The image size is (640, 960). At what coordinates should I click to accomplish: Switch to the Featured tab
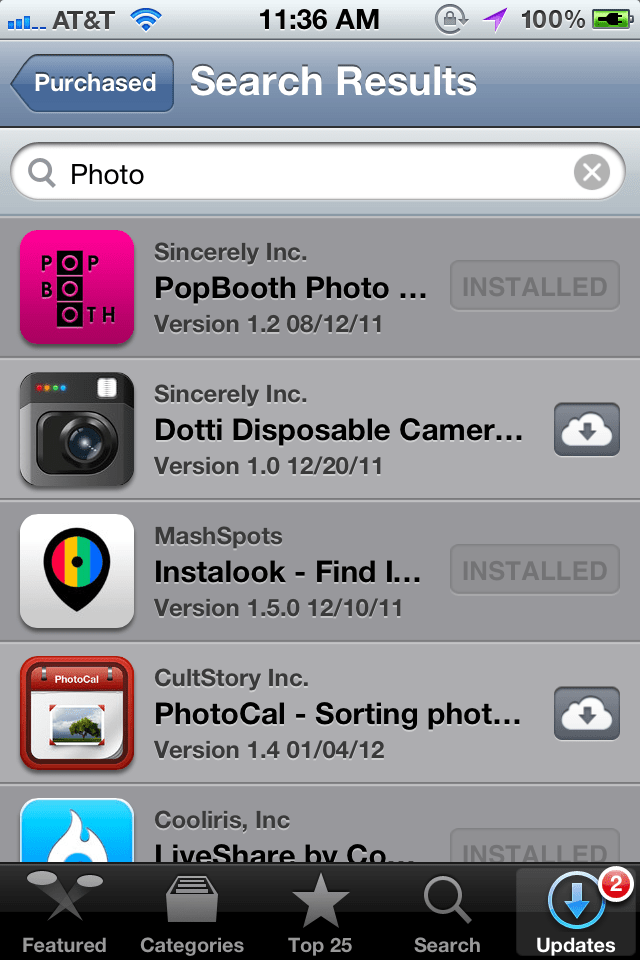(64, 914)
